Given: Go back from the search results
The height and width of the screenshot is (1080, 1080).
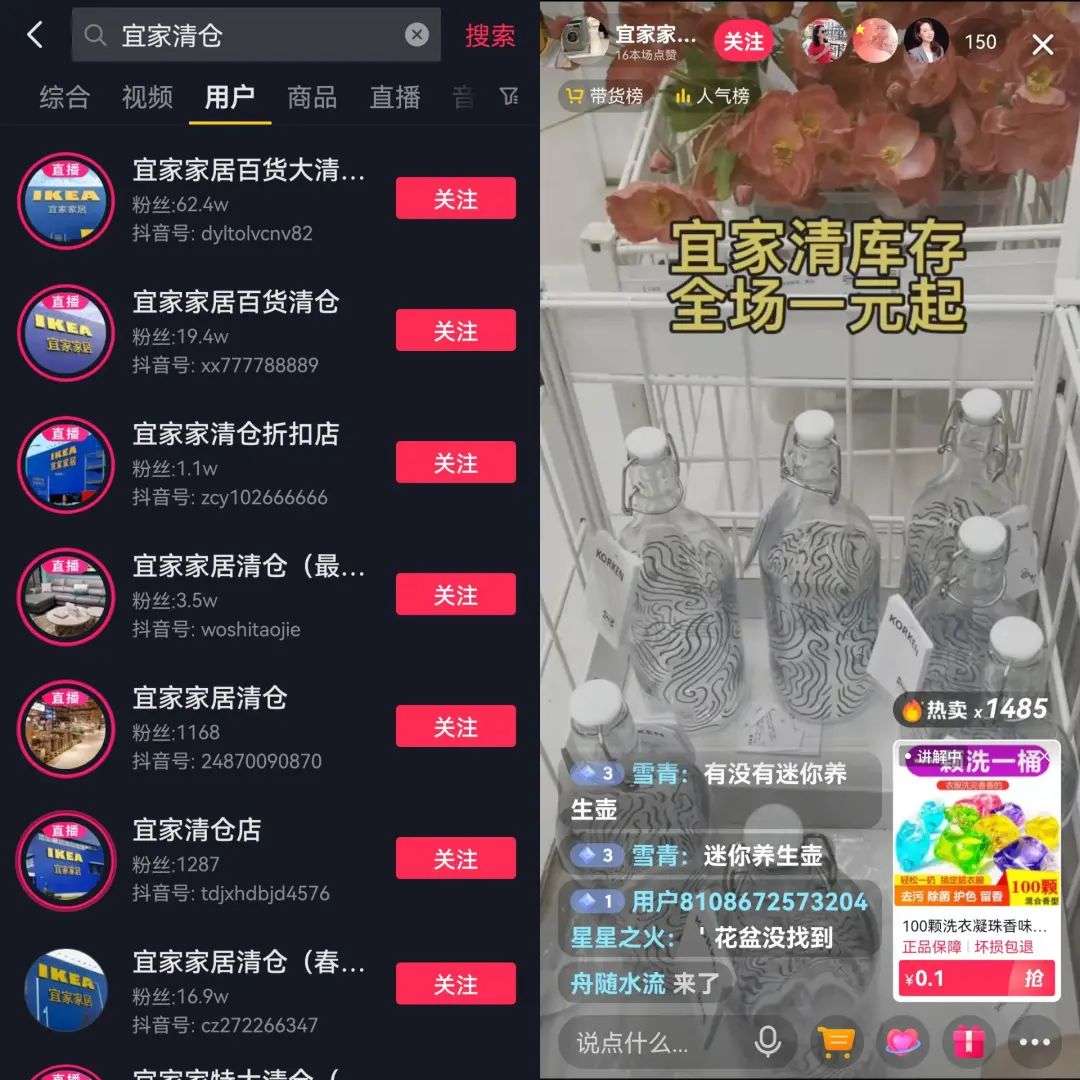Looking at the screenshot, I should coord(35,34).
